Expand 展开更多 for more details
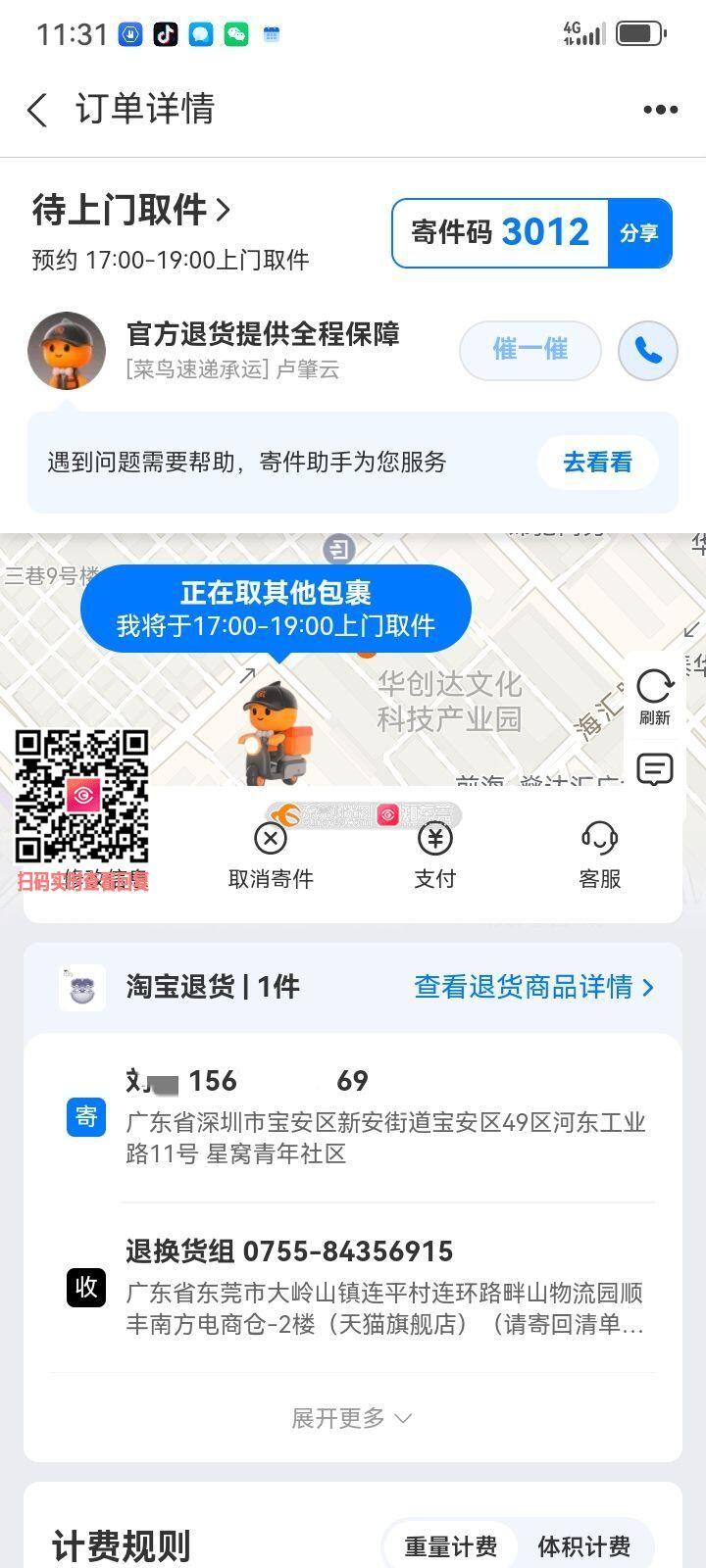Image resolution: width=706 pixels, height=1568 pixels. click(x=351, y=1418)
